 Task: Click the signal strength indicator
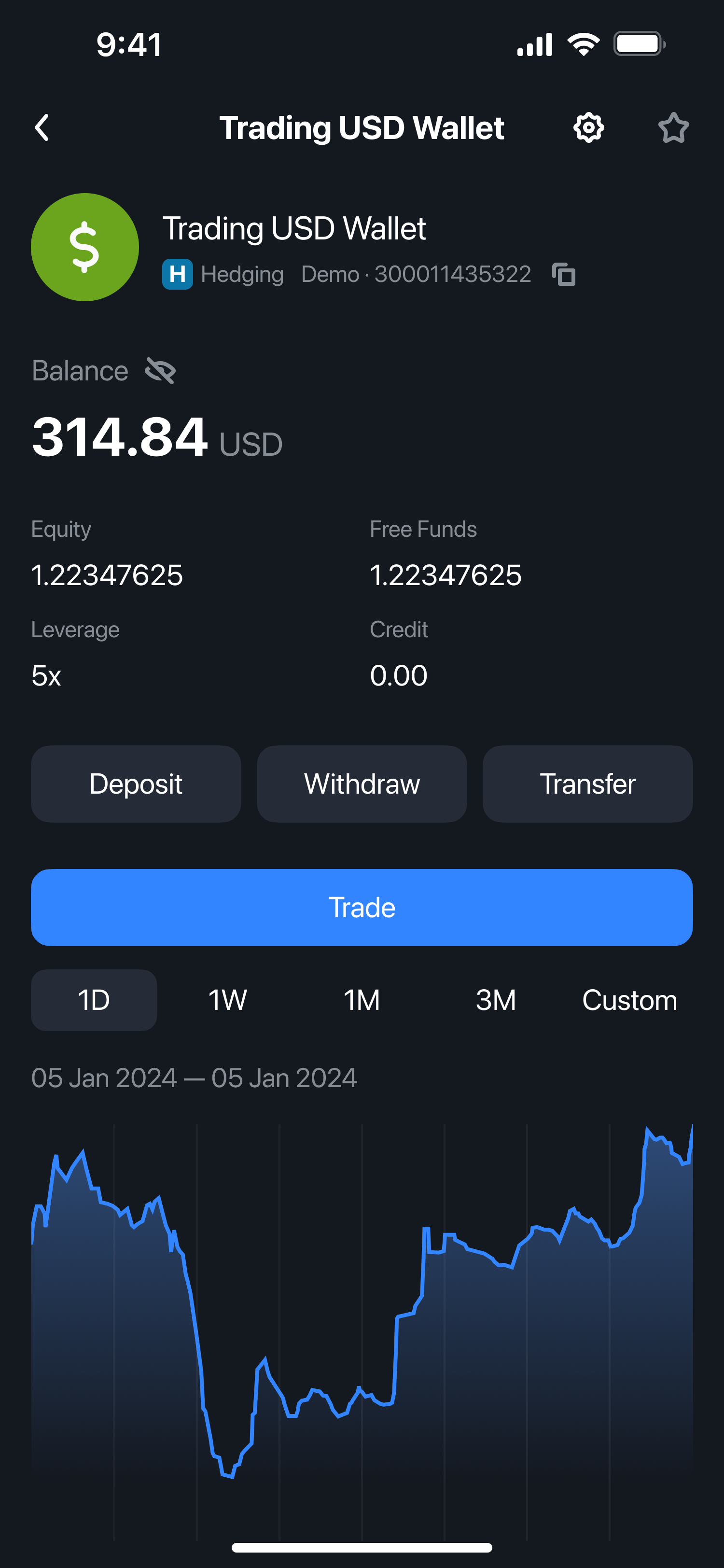click(x=533, y=43)
